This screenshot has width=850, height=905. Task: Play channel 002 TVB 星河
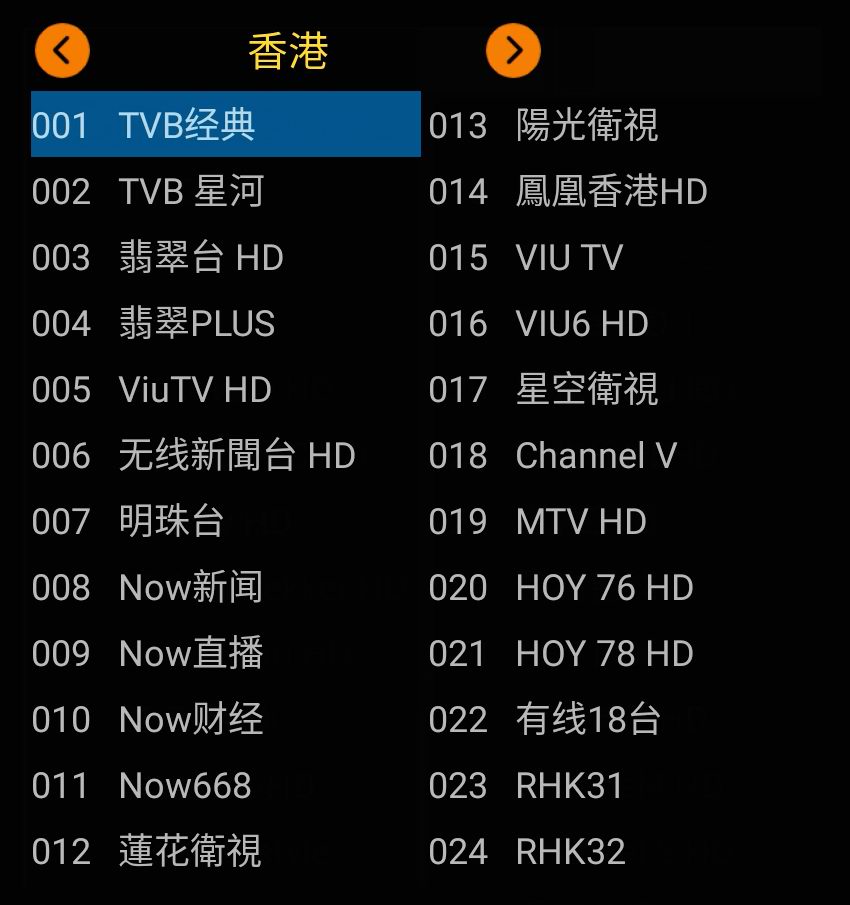(x=190, y=191)
